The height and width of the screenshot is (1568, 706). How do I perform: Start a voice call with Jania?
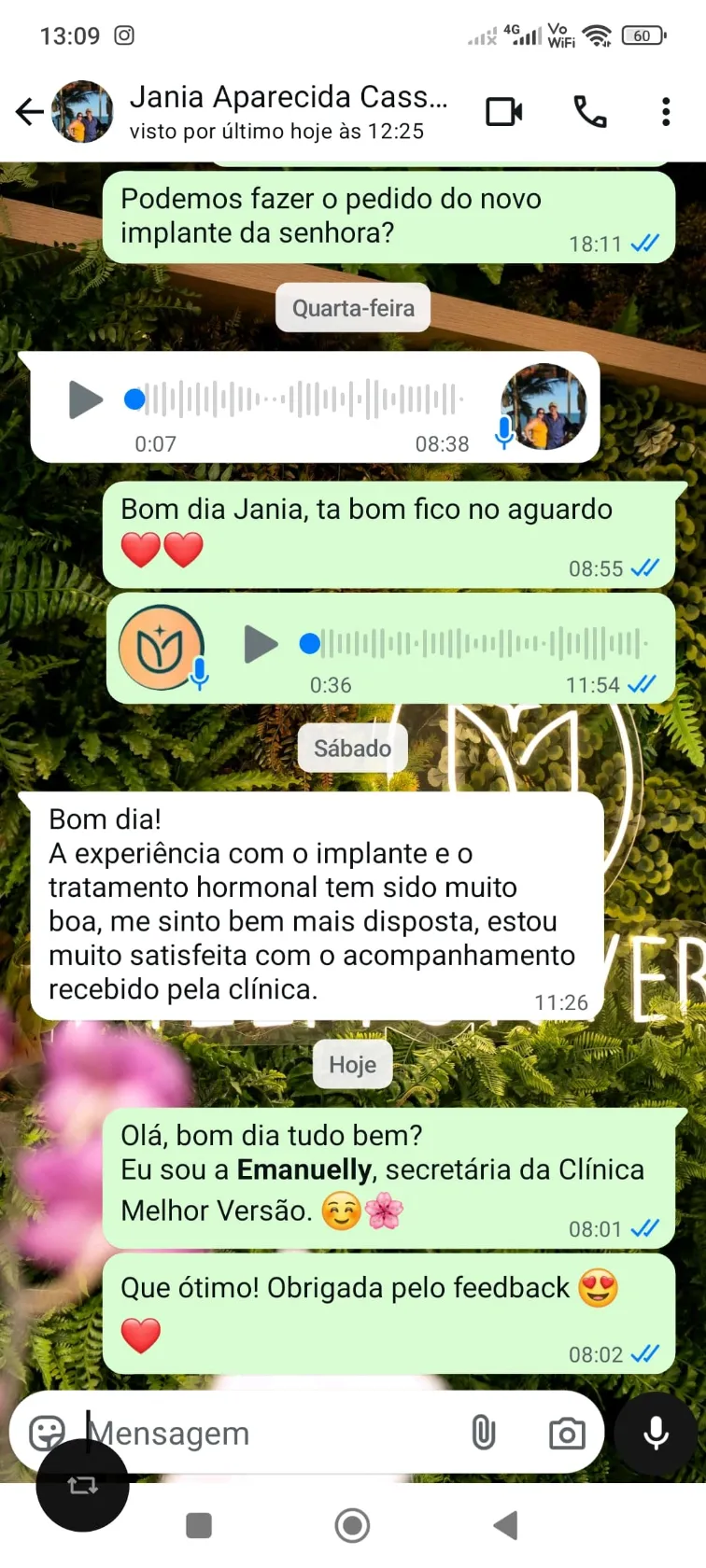(x=589, y=112)
